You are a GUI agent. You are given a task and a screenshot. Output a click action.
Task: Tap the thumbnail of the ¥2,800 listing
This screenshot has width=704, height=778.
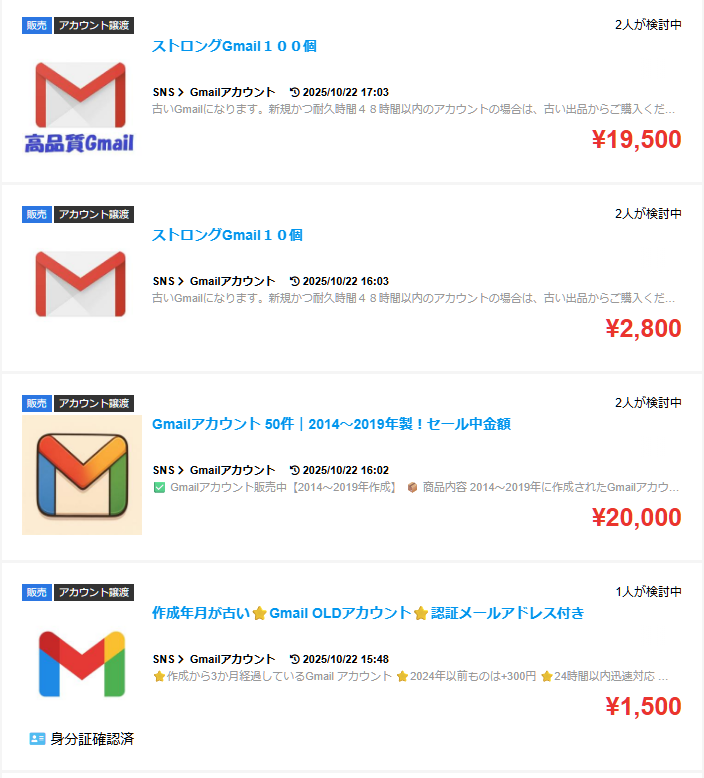coord(80,285)
